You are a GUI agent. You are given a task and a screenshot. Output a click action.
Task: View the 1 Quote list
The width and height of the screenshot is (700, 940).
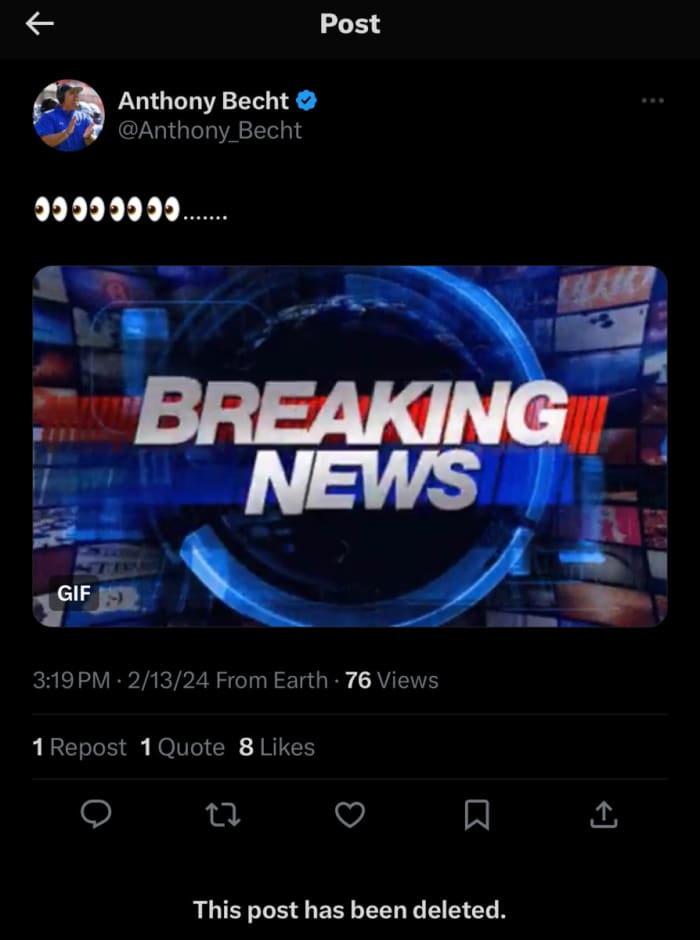[x=183, y=747]
